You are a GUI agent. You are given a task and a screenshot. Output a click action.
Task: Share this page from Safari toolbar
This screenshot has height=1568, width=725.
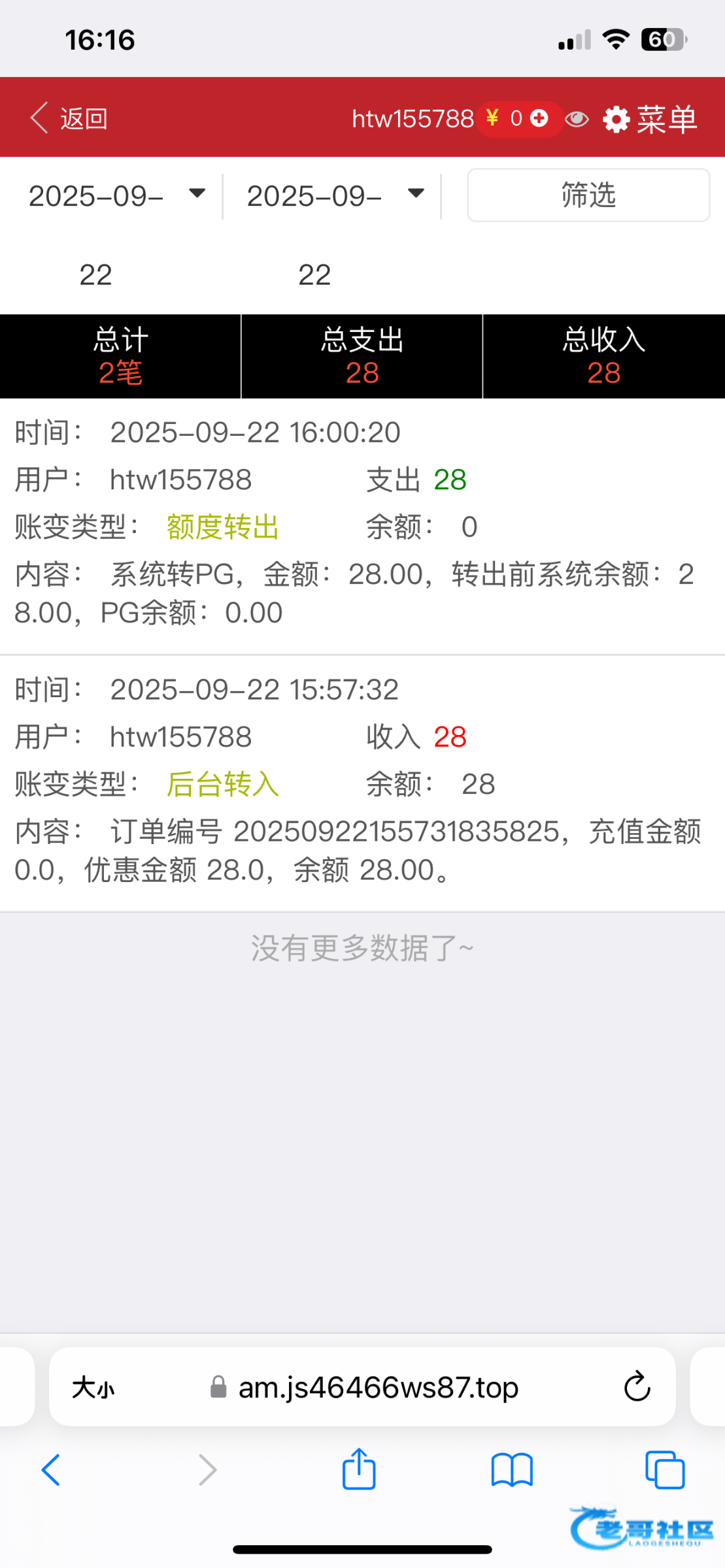tap(359, 1470)
